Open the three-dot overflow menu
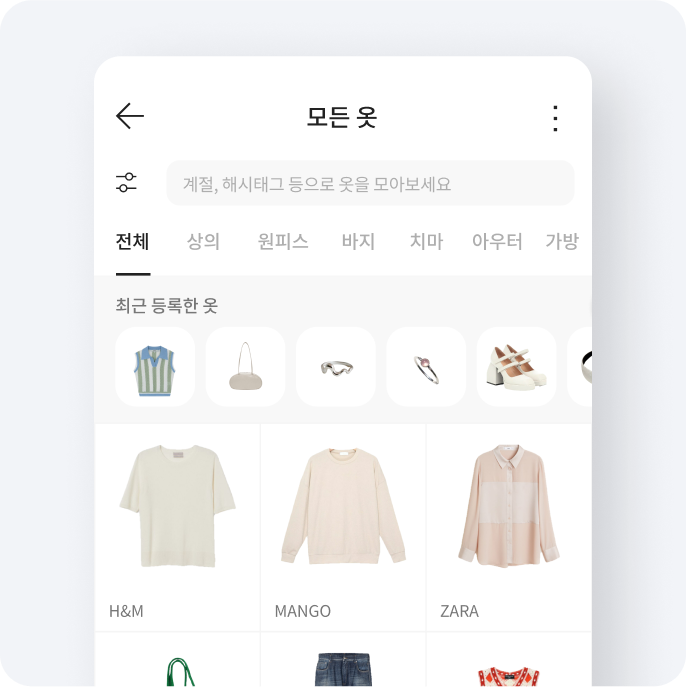Image resolution: width=686 pixels, height=687 pixels. point(555,118)
